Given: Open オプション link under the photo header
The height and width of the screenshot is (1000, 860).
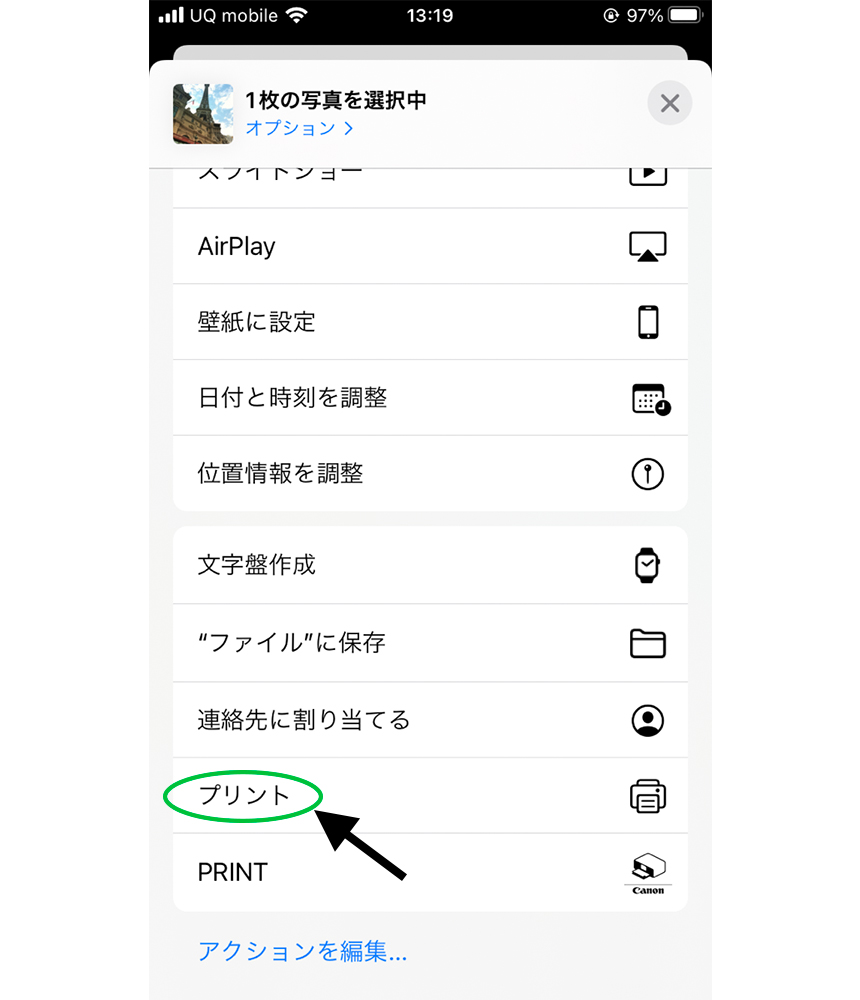Looking at the screenshot, I should click(x=300, y=128).
